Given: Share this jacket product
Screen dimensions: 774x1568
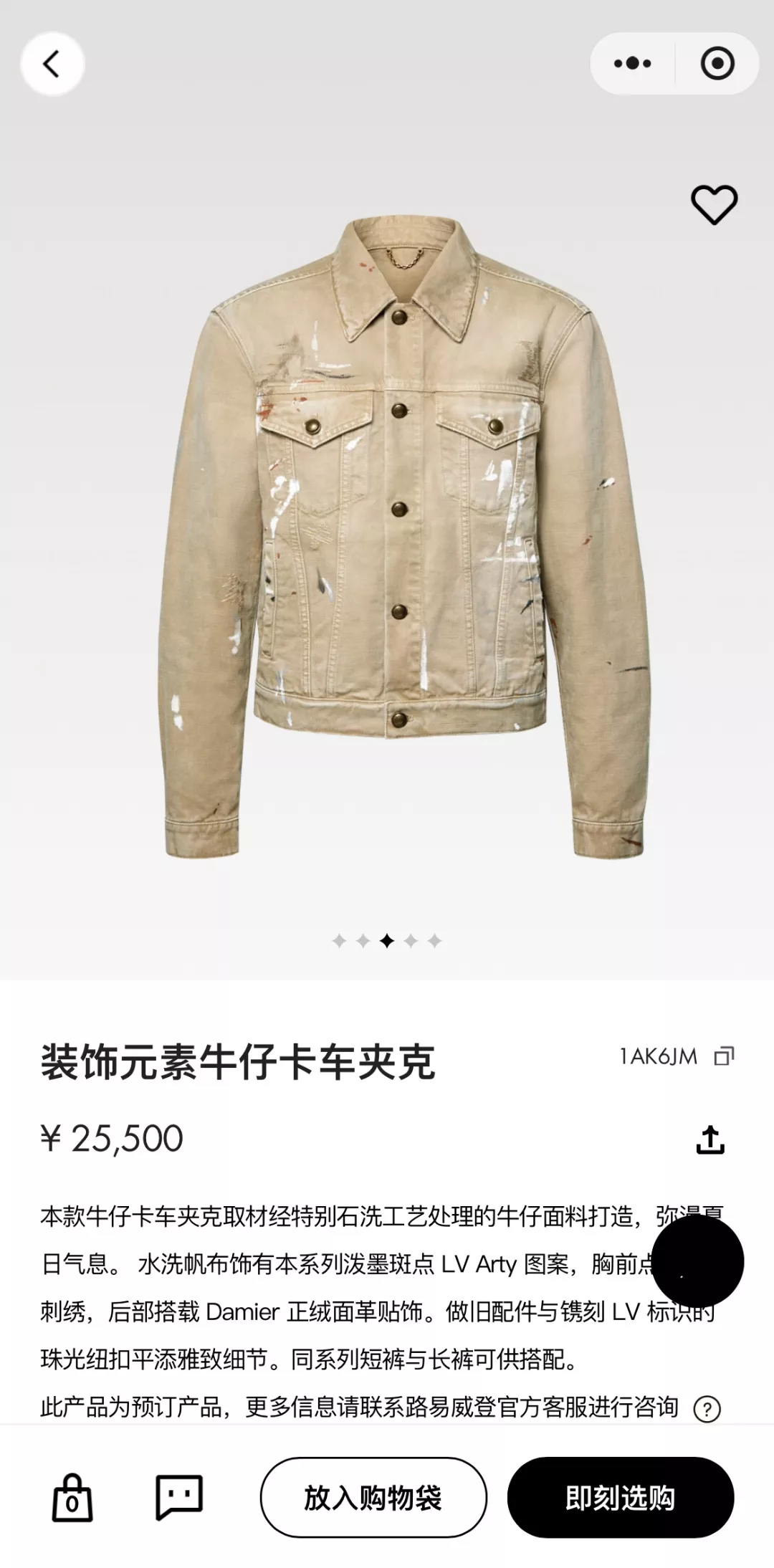Looking at the screenshot, I should (710, 1139).
